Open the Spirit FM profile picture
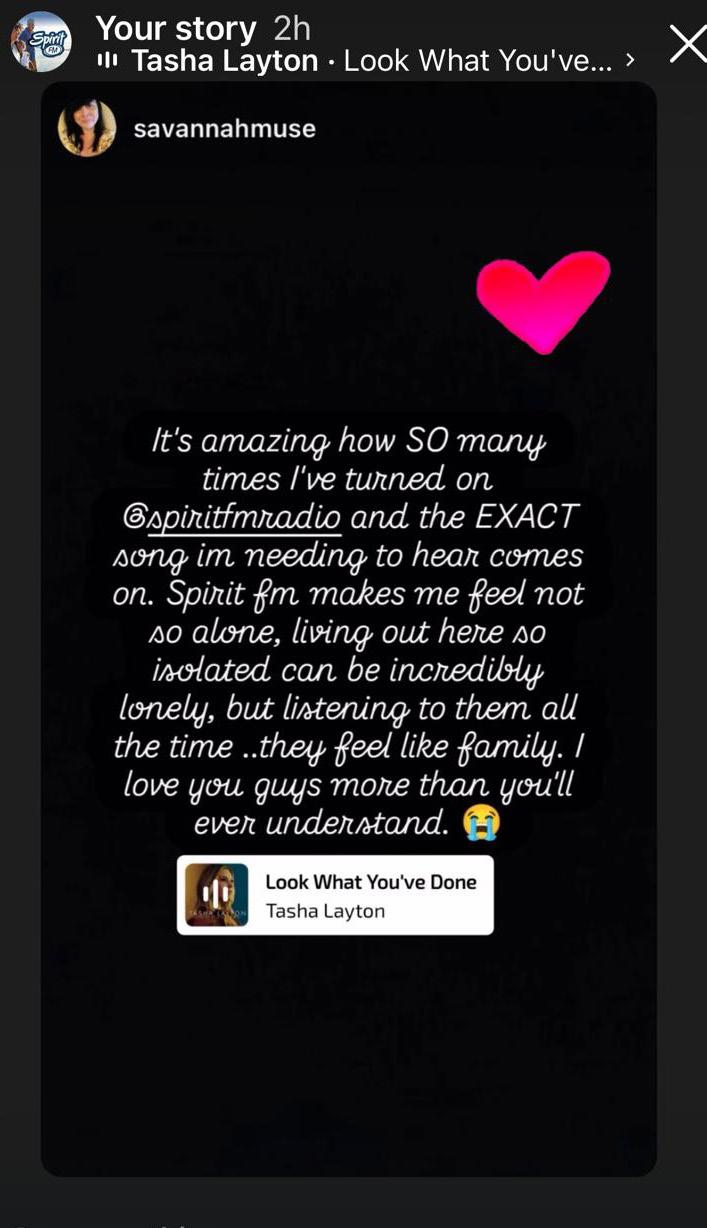This screenshot has width=707, height=1228. [x=41, y=43]
